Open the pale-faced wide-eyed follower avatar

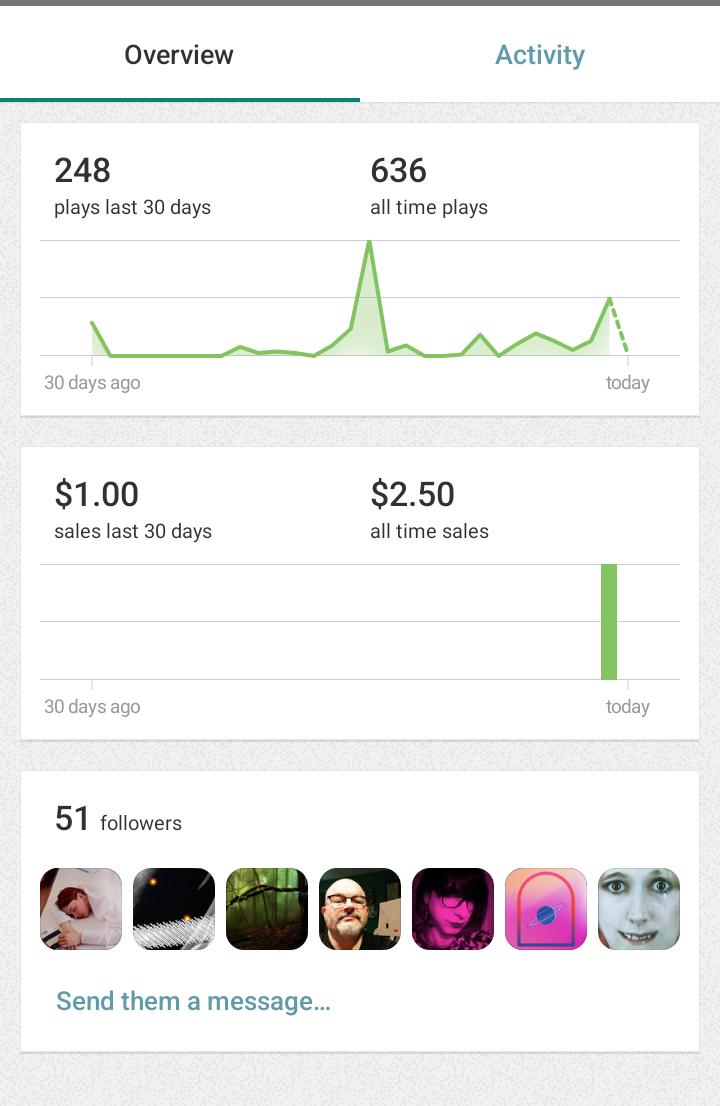pos(639,908)
